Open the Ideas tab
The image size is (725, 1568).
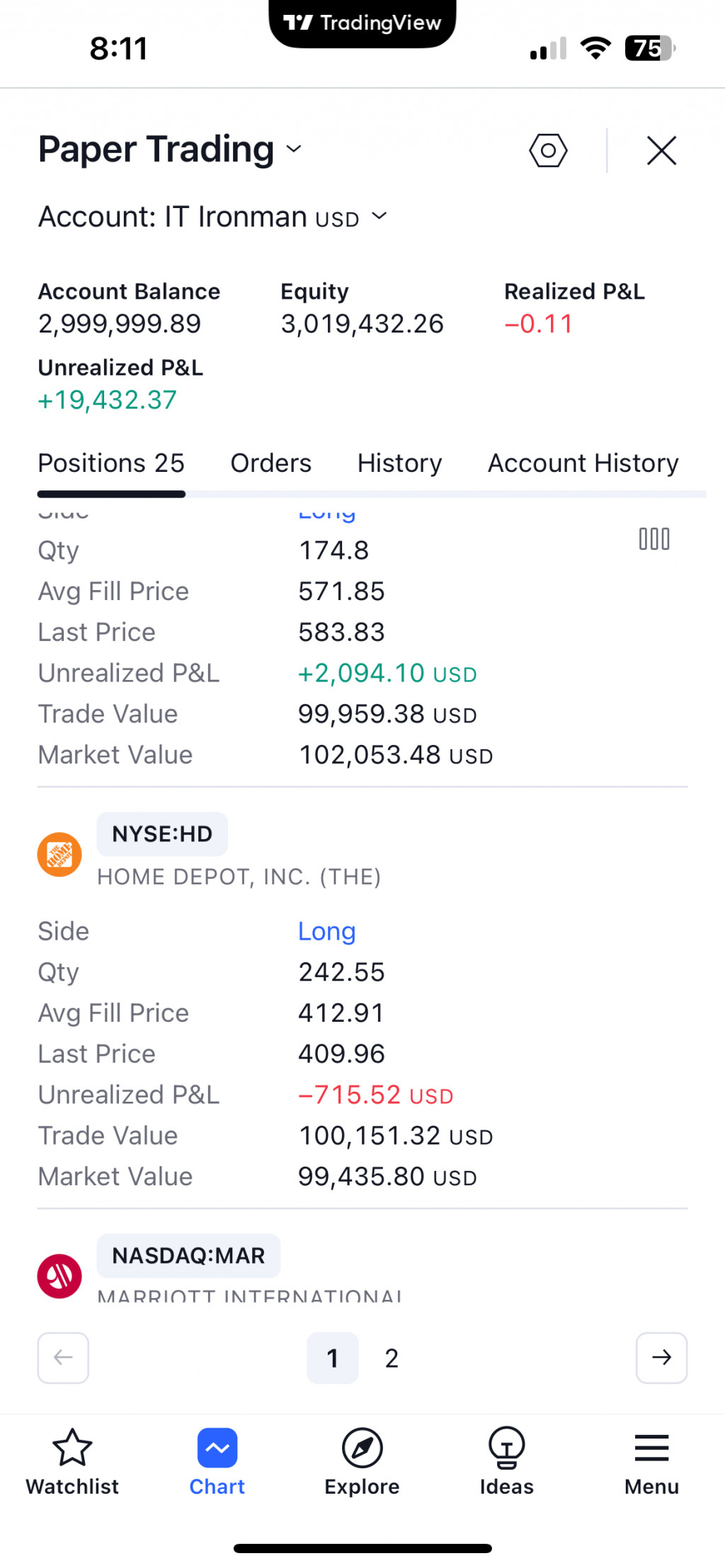(506, 1460)
